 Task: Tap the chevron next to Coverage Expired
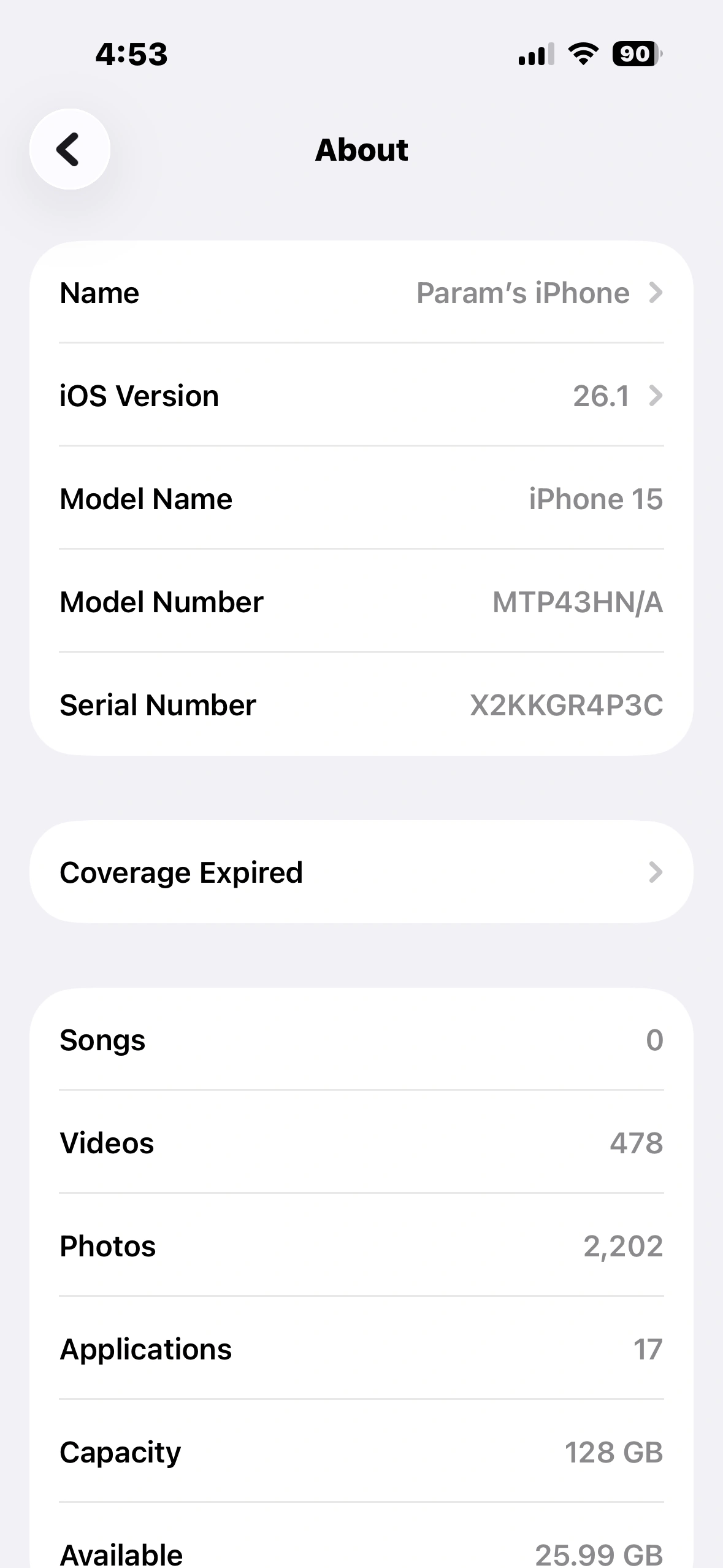tap(656, 872)
